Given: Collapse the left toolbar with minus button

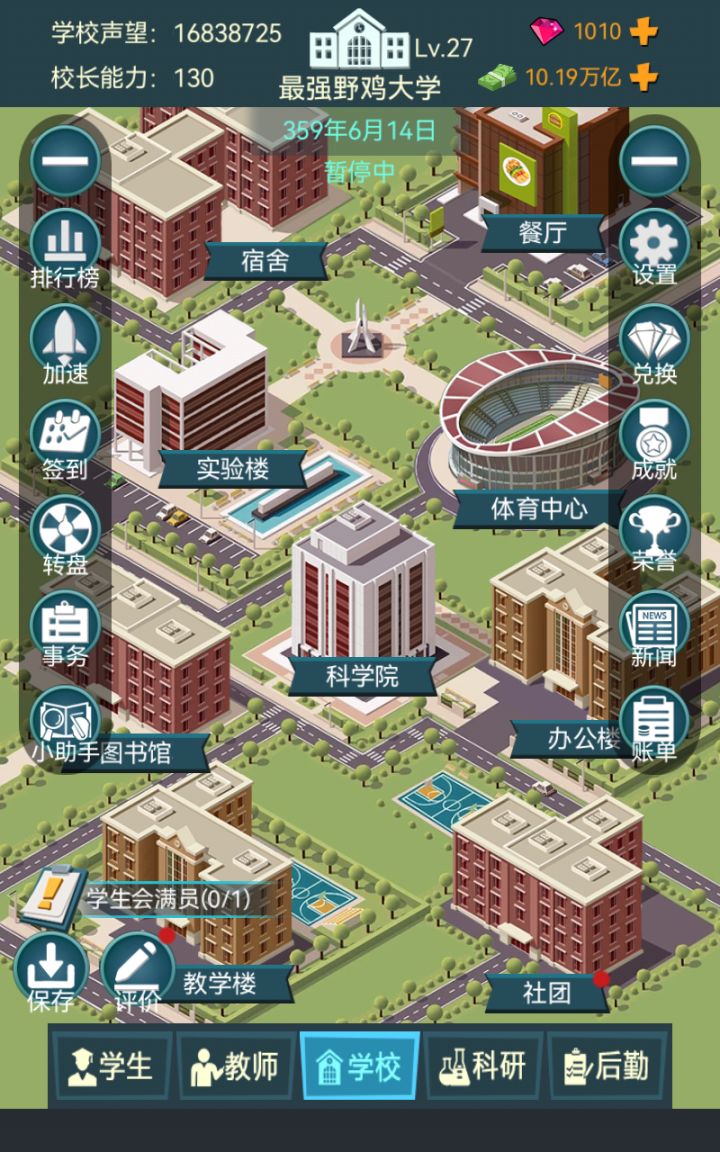Looking at the screenshot, I should tap(64, 160).
